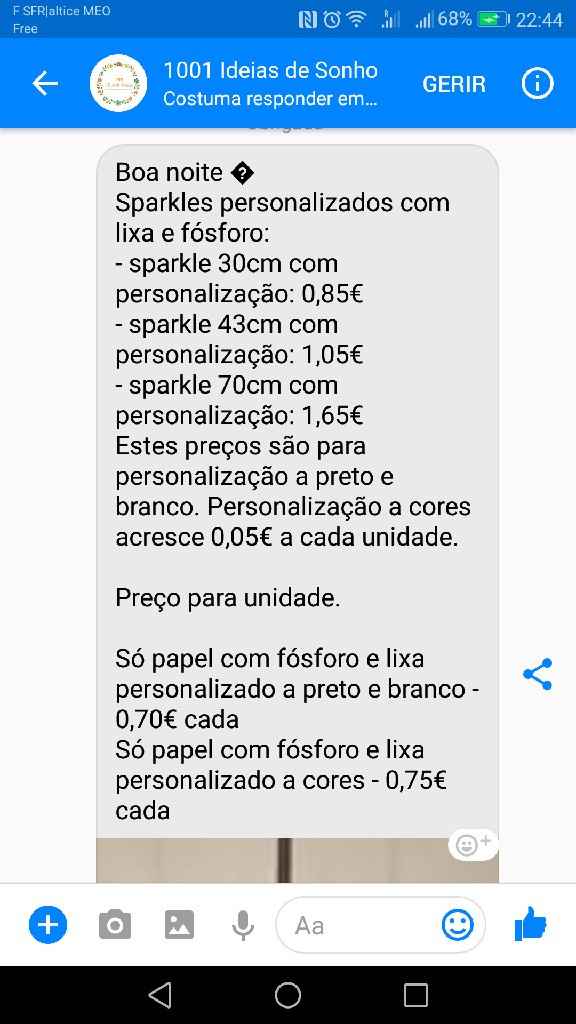Go to the Android home screen
The height and width of the screenshot is (1024, 576).
pos(287,995)
